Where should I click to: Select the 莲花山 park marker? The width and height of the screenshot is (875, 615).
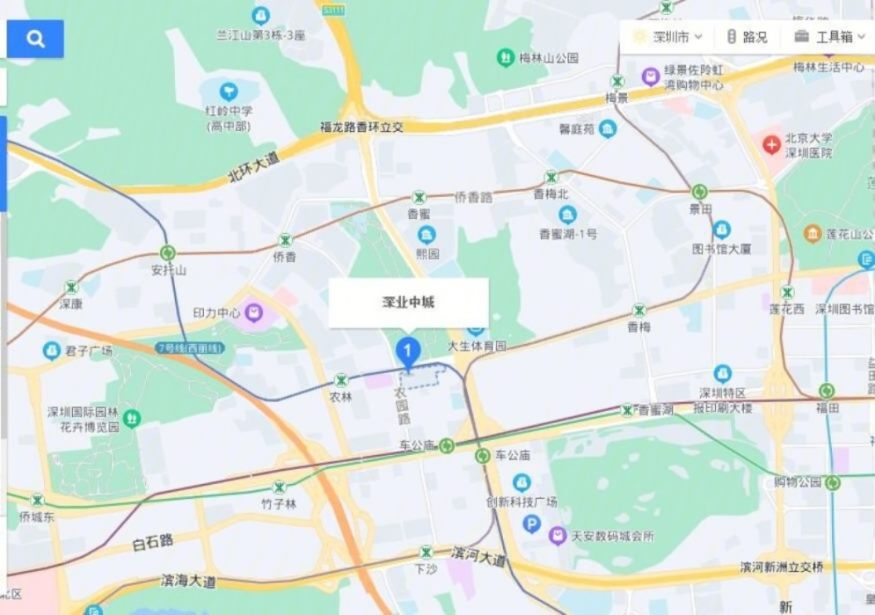[x=812, y=234]
